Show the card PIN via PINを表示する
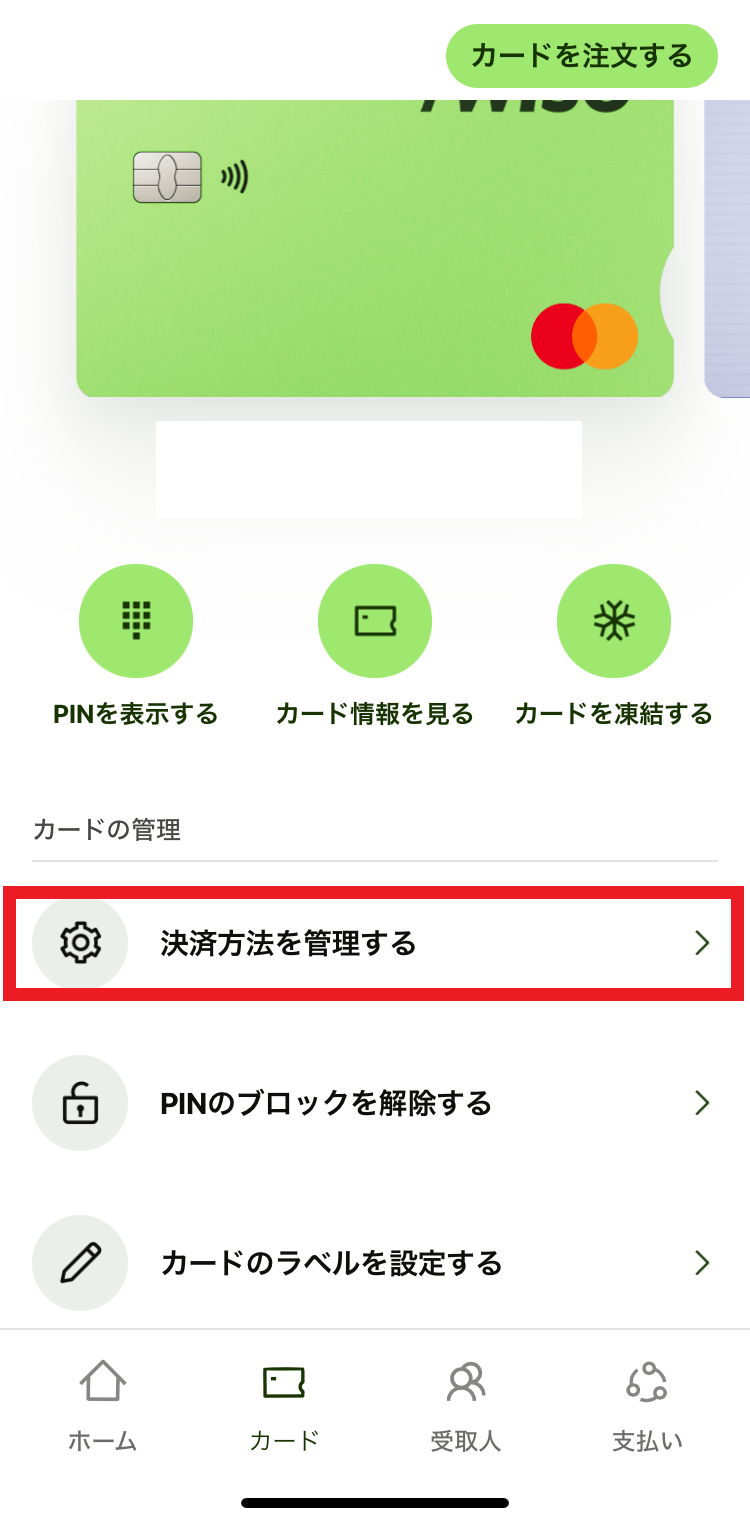Viewport: 750px width, 1524px height. click(136, 621)
